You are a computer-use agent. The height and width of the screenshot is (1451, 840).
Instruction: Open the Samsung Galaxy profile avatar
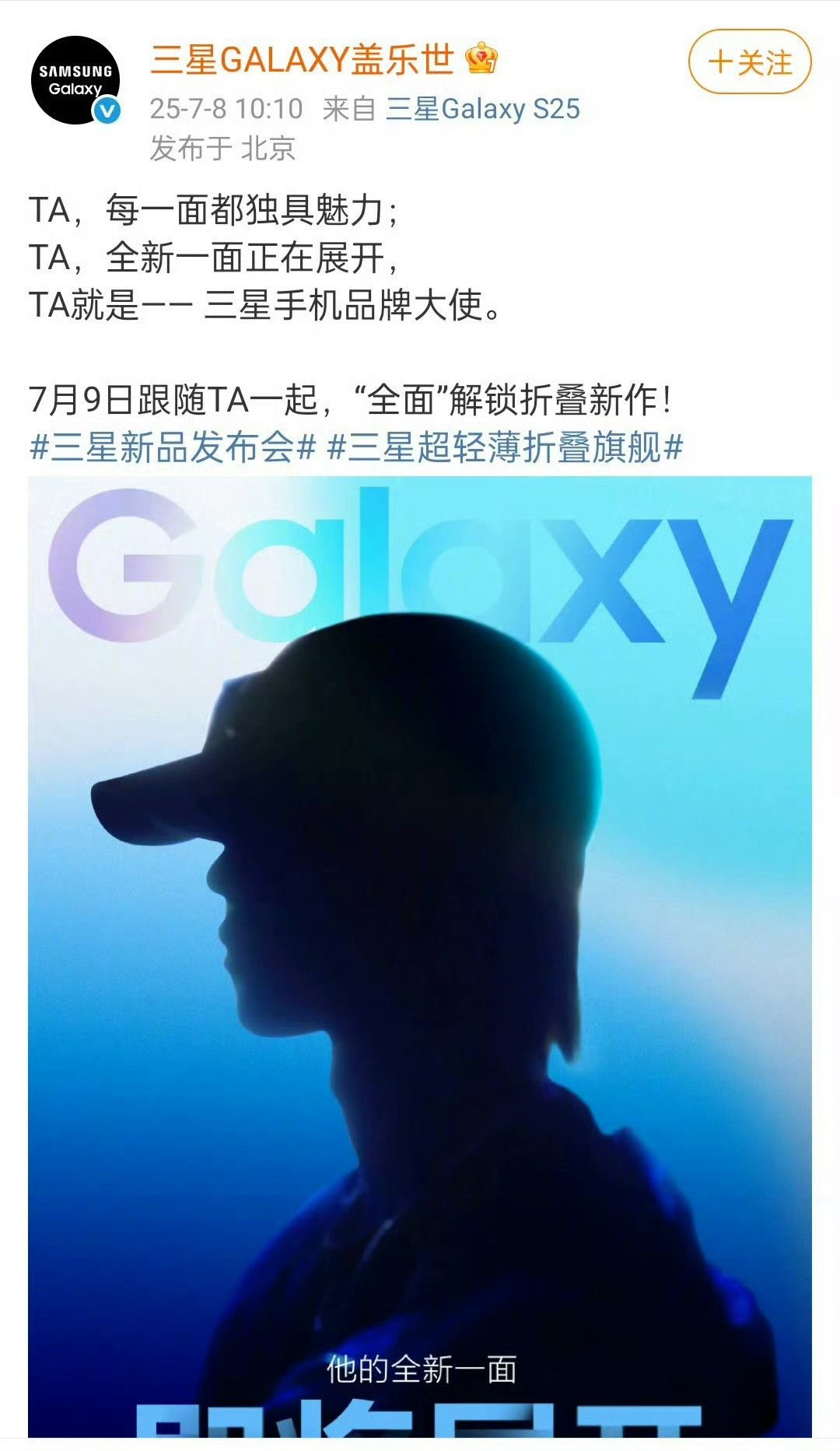click(75, 80)
